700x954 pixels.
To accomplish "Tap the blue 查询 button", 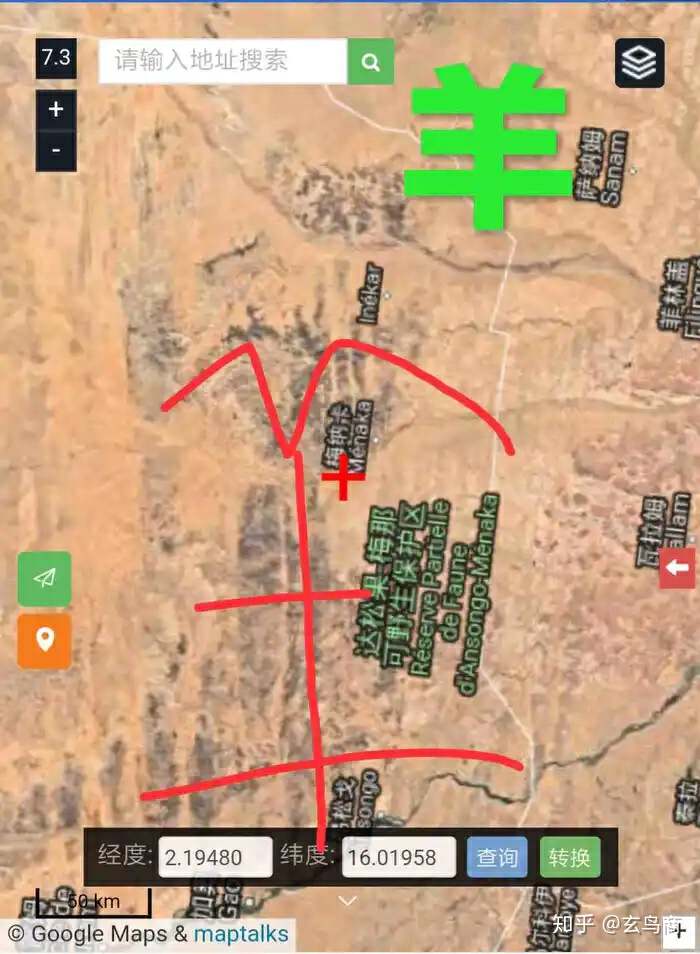I will coord(497,857).
